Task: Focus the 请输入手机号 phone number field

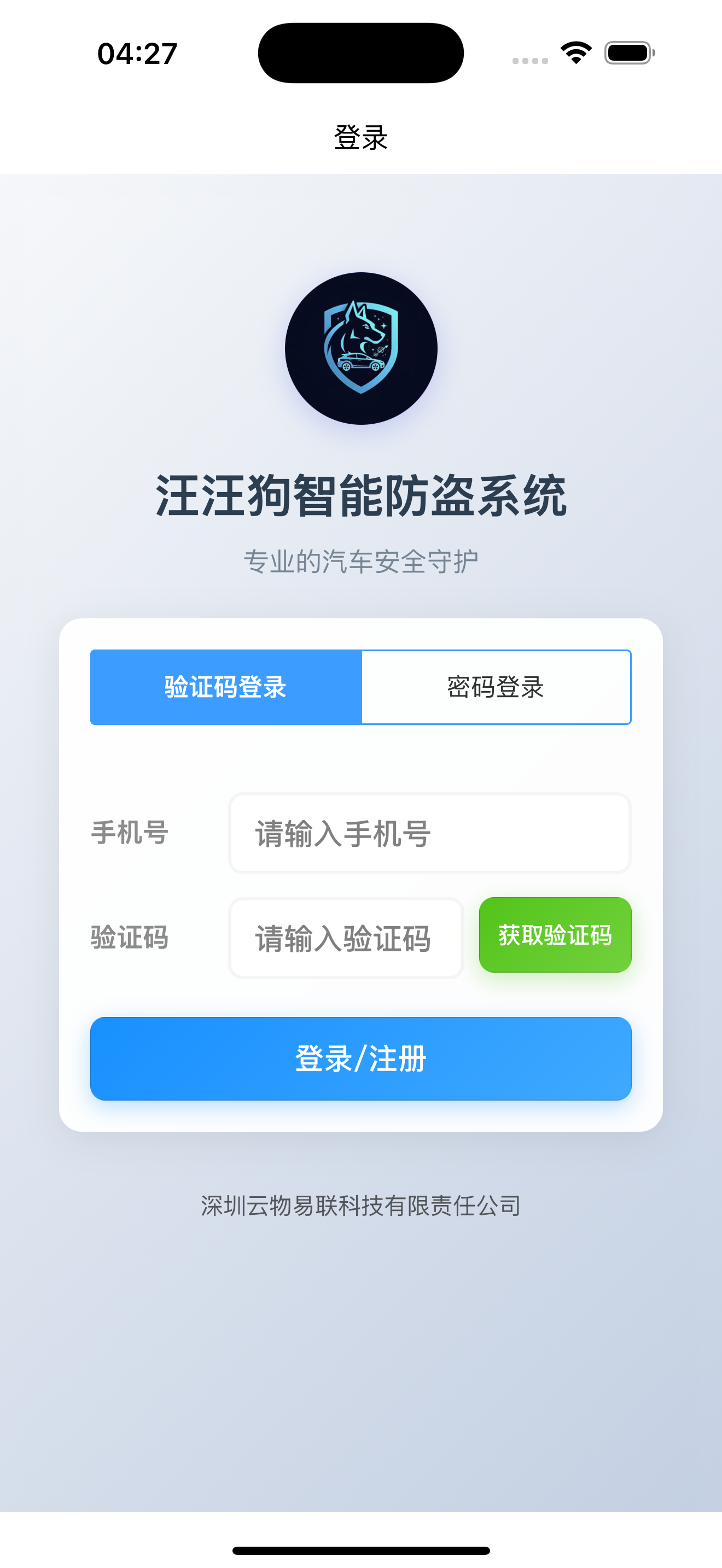Action: (x=429, y=833)
